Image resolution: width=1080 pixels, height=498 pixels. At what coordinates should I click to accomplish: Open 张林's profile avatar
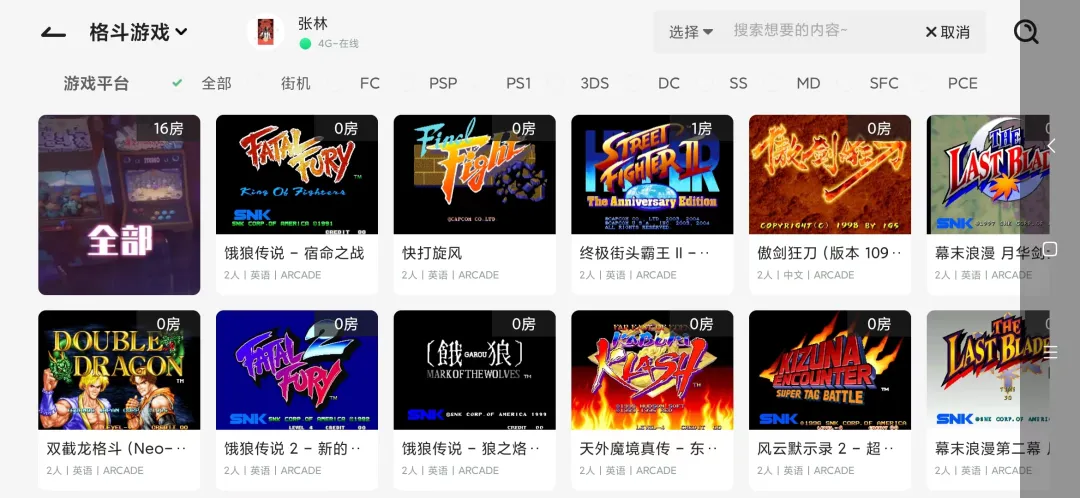point(266,32)
